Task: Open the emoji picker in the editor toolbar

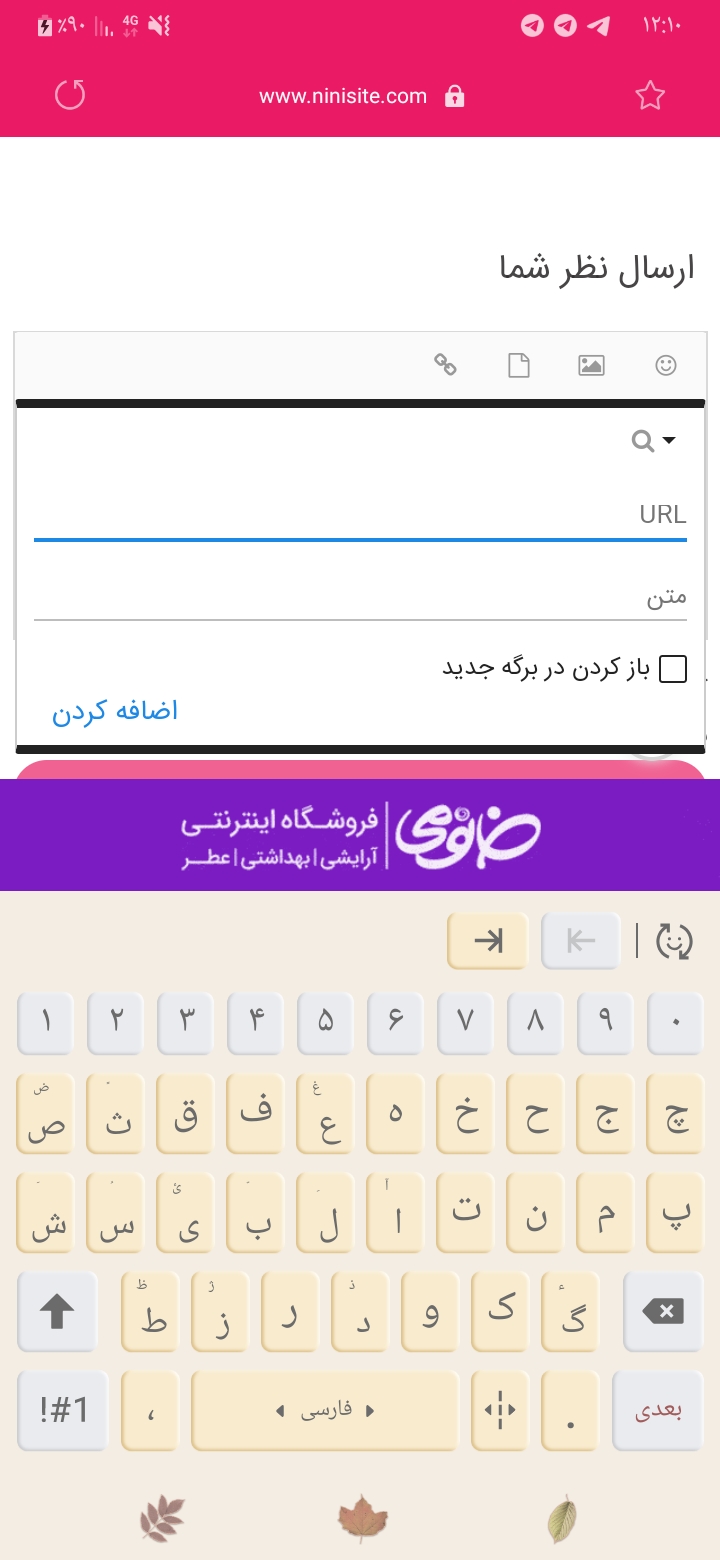Action: 666,365
